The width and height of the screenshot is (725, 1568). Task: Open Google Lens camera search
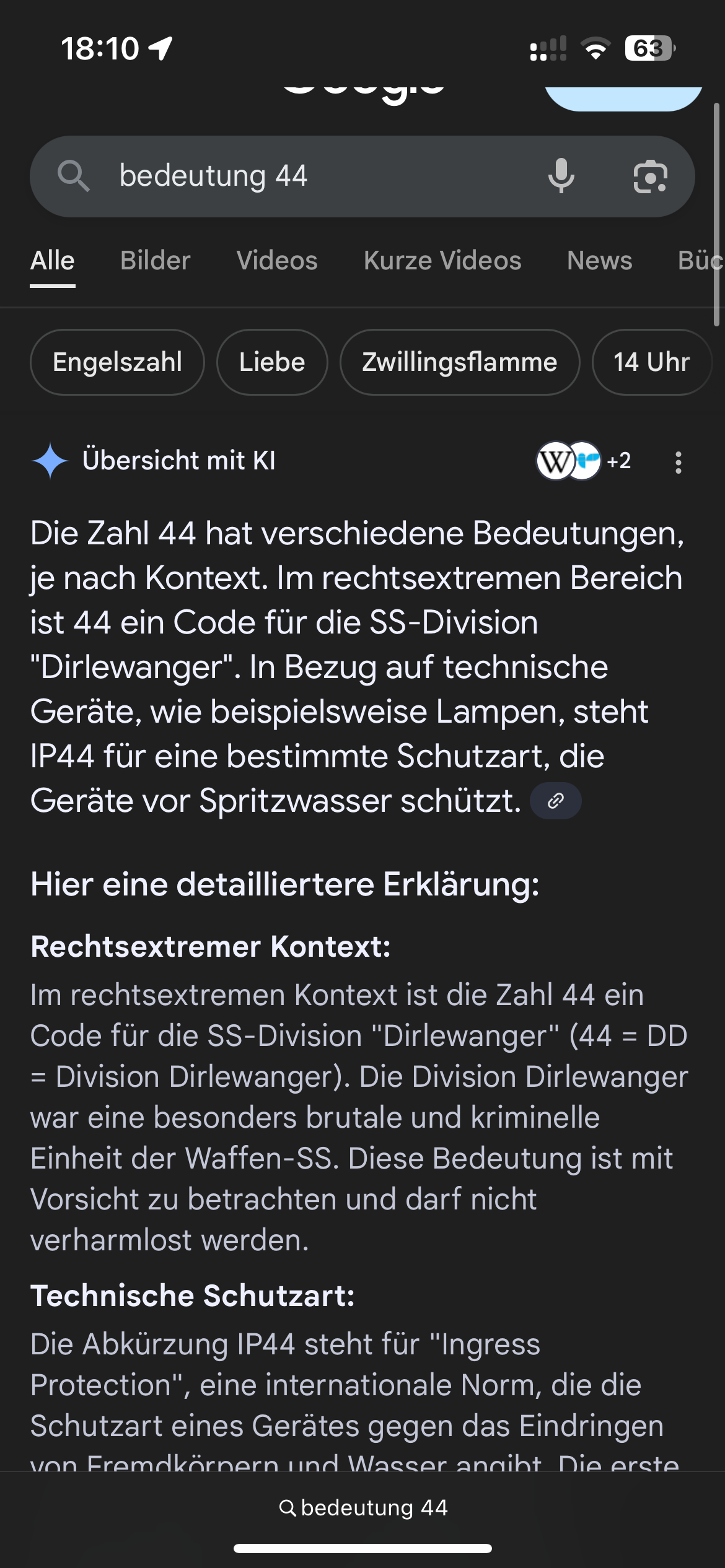click(x=650, y=177)
